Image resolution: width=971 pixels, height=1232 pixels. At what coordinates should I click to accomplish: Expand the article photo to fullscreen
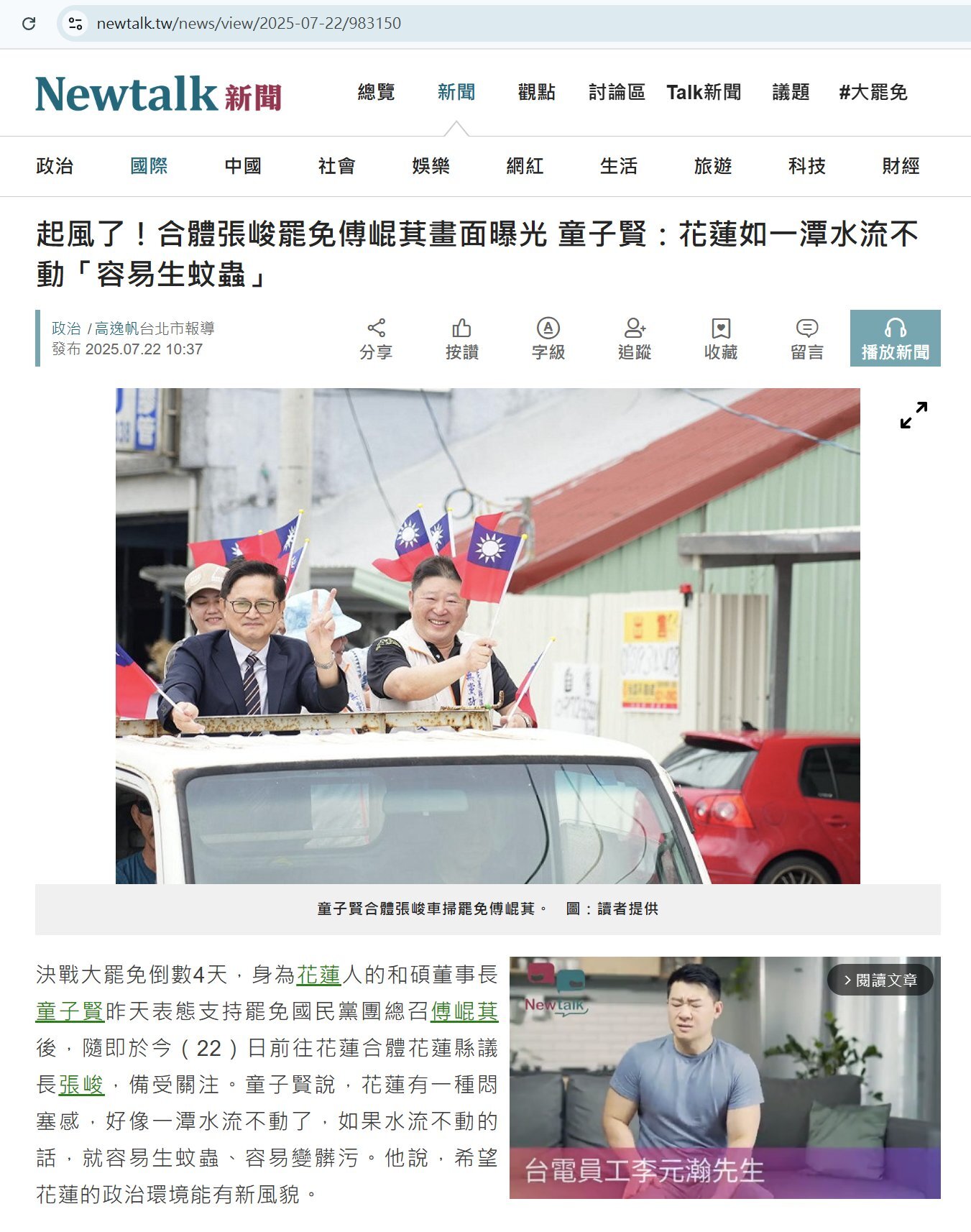914,415
